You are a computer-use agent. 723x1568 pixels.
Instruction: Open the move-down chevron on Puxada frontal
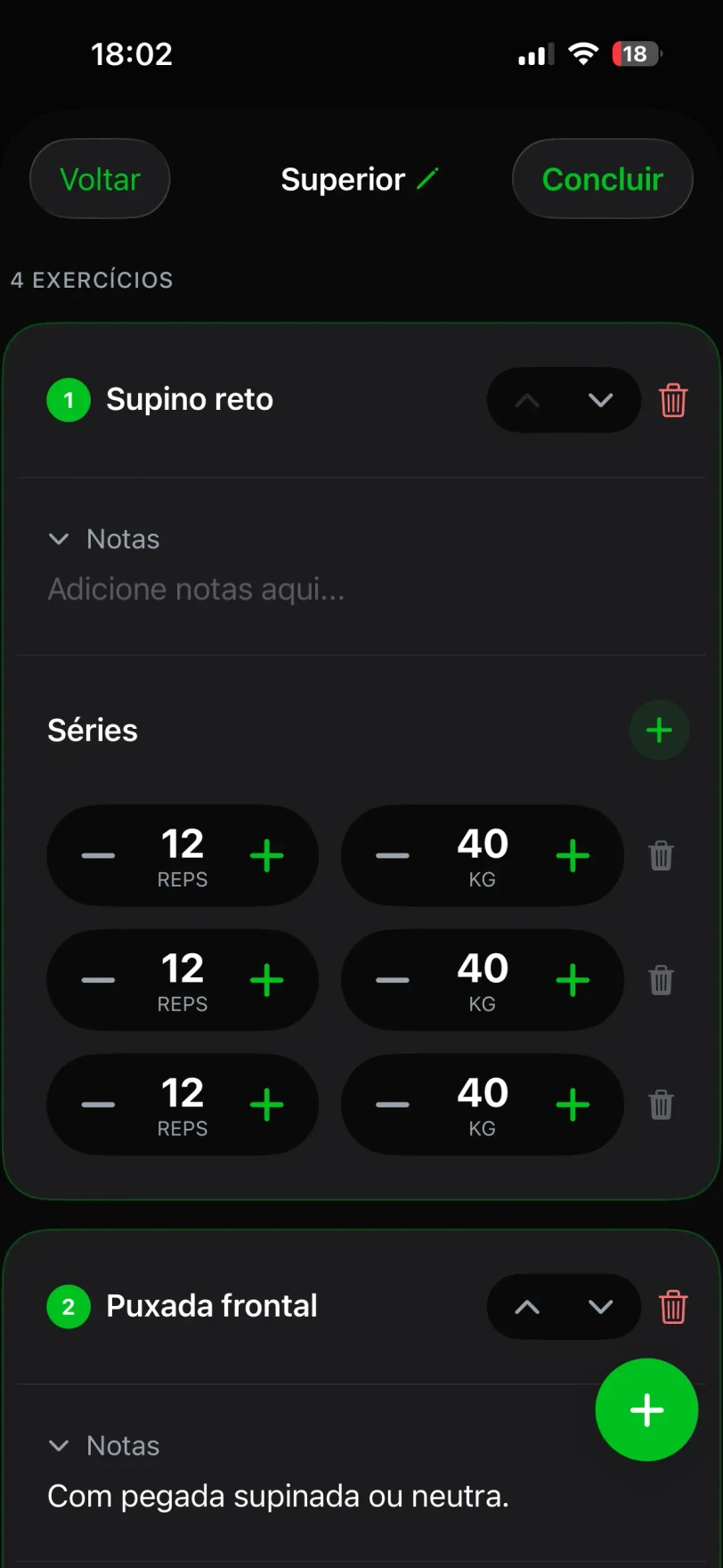click(600, 1307)
